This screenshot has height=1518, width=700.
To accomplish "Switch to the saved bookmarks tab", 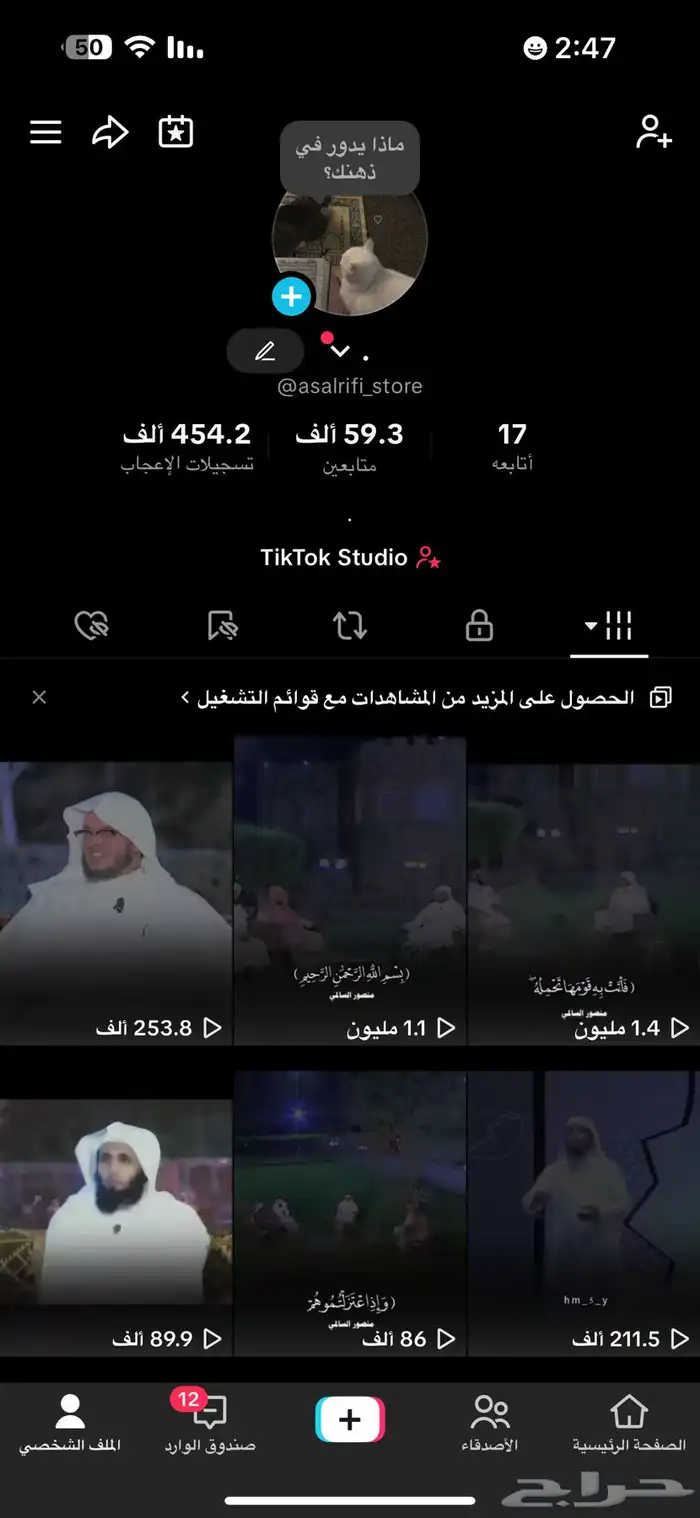I will click(x=221, y=627).
